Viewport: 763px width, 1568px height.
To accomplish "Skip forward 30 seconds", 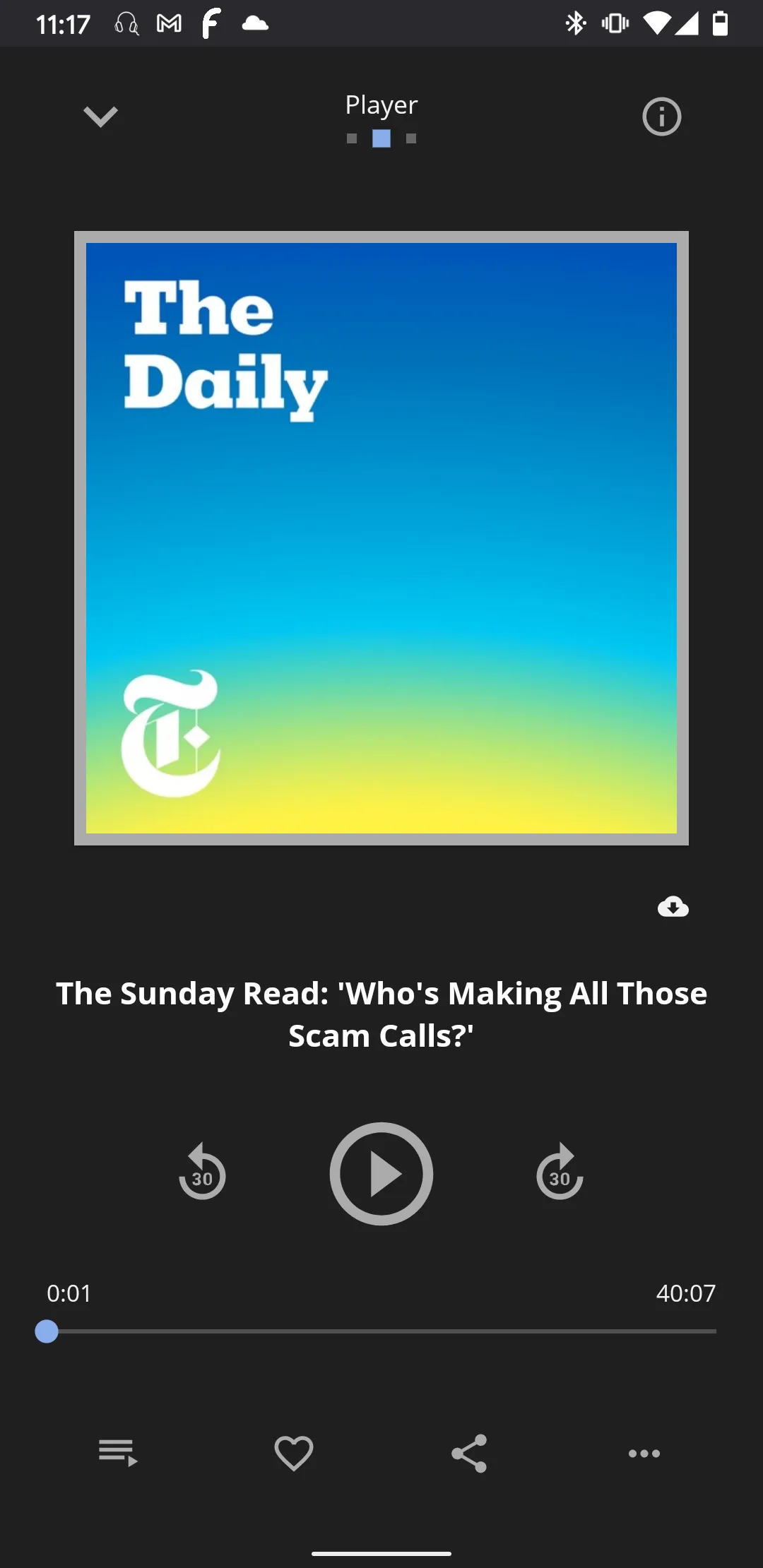I will click(560, 1172).
